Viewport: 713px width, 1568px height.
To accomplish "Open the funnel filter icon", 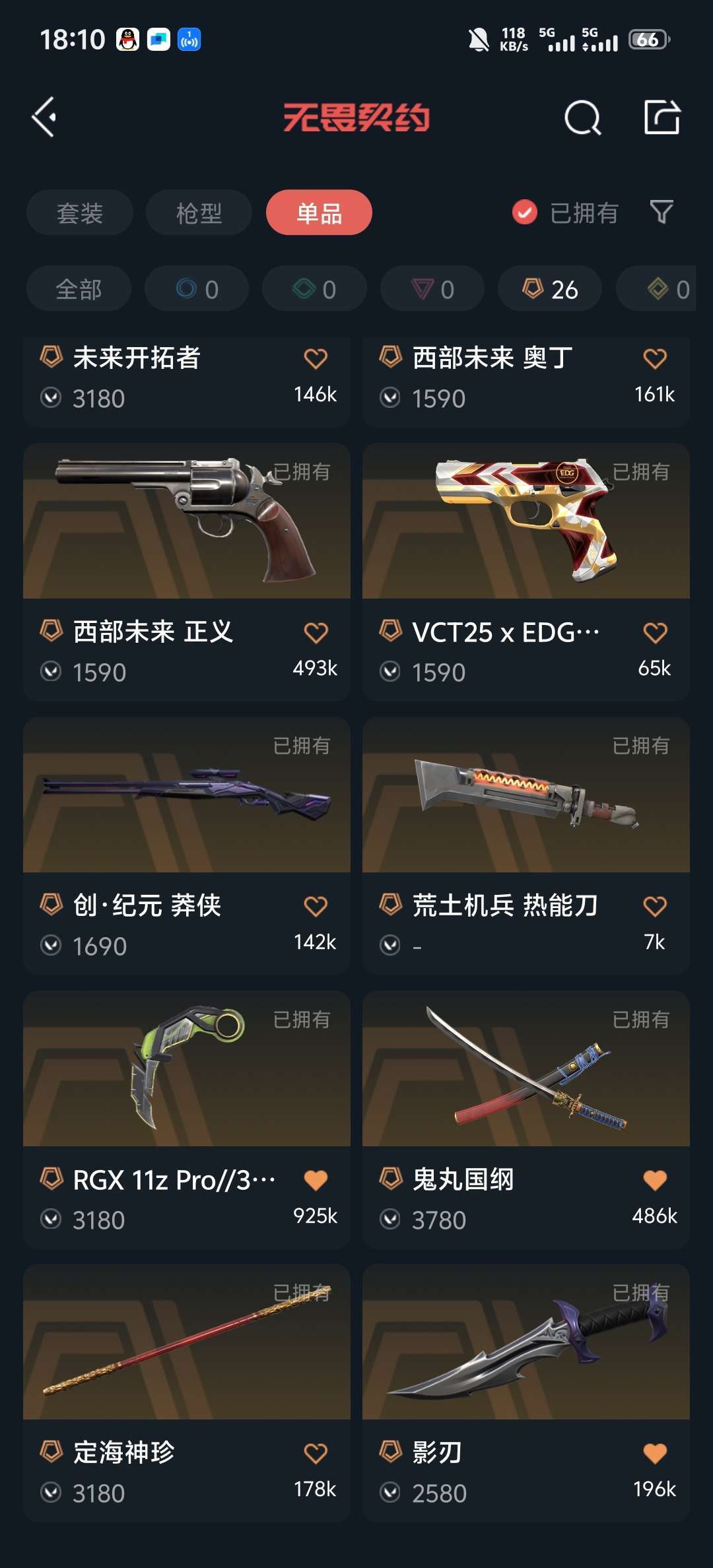I will [x=662, y=212].
